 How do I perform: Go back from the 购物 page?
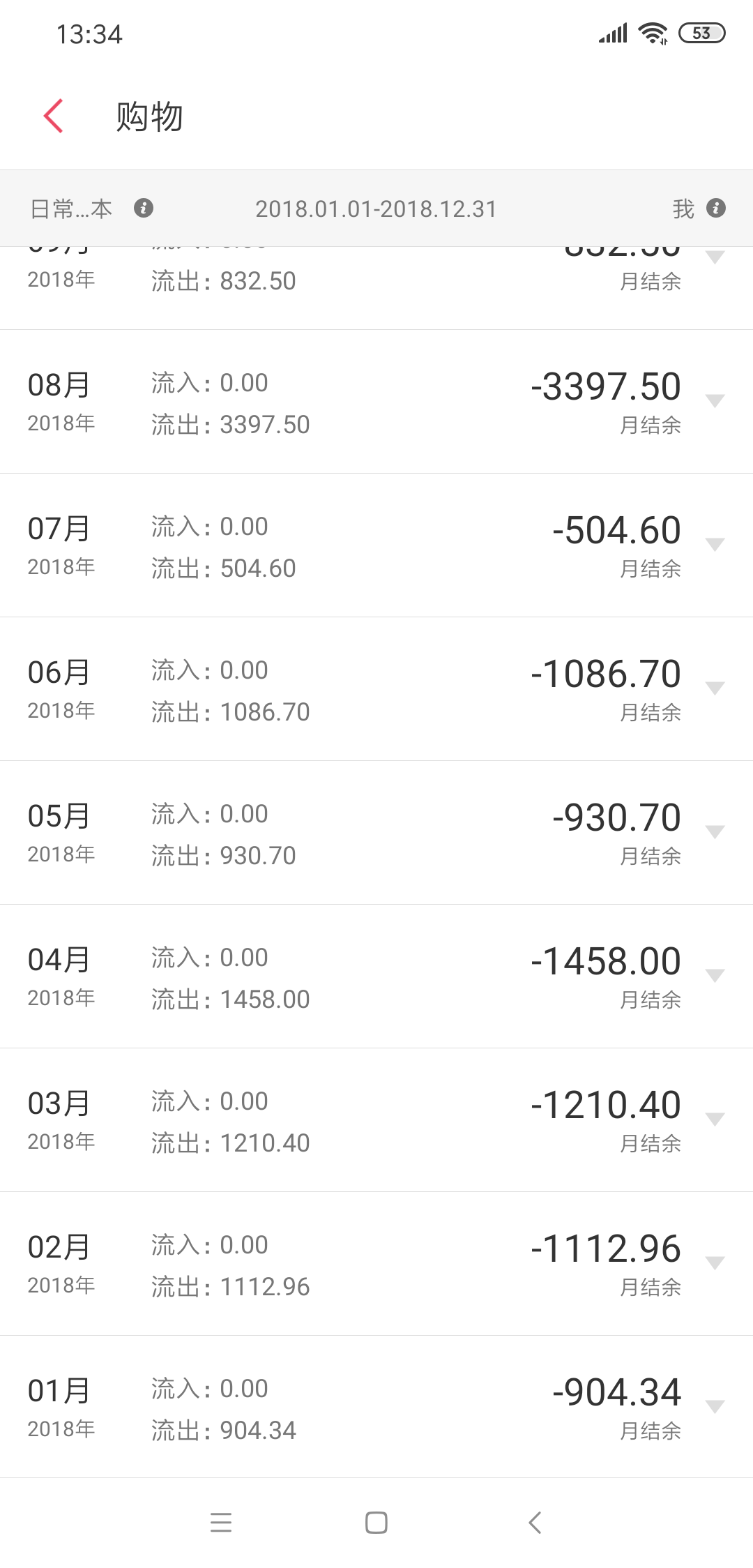coord(54,116)
